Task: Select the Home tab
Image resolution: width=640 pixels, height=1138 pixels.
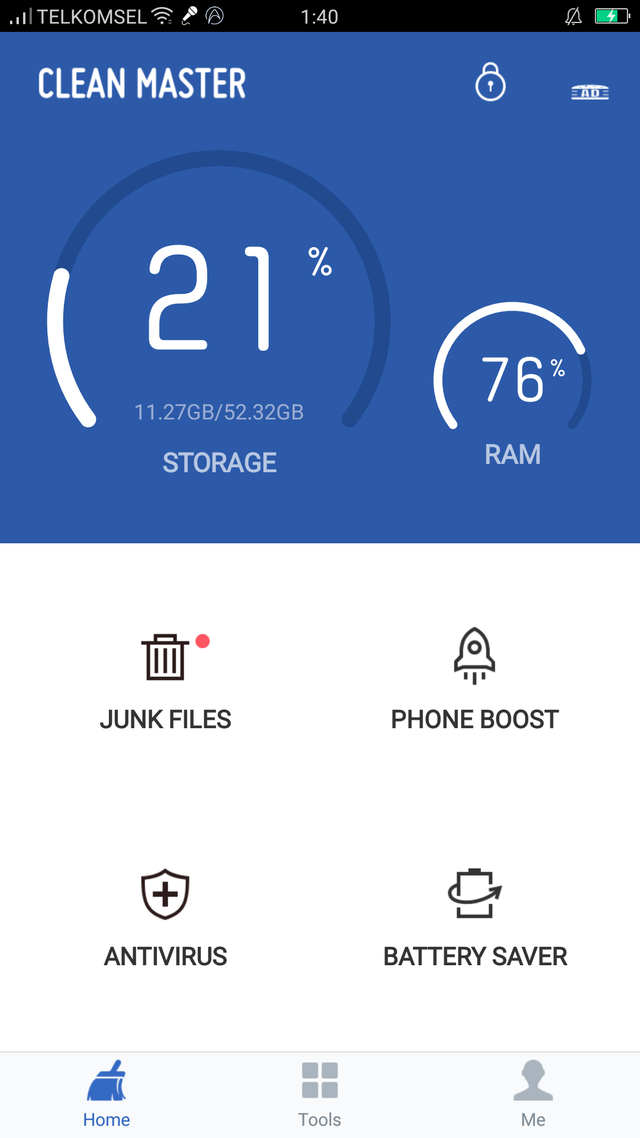Action: click(x=107, y=1094)
